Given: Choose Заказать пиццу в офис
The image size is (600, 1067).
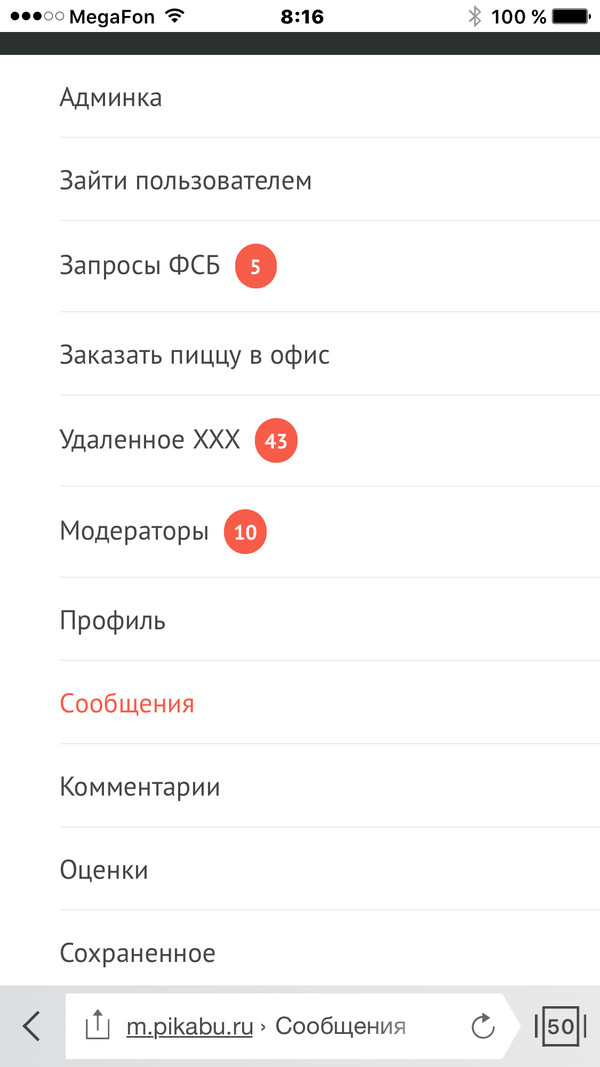Looking at the screenshot, I should tap(195, 354).
